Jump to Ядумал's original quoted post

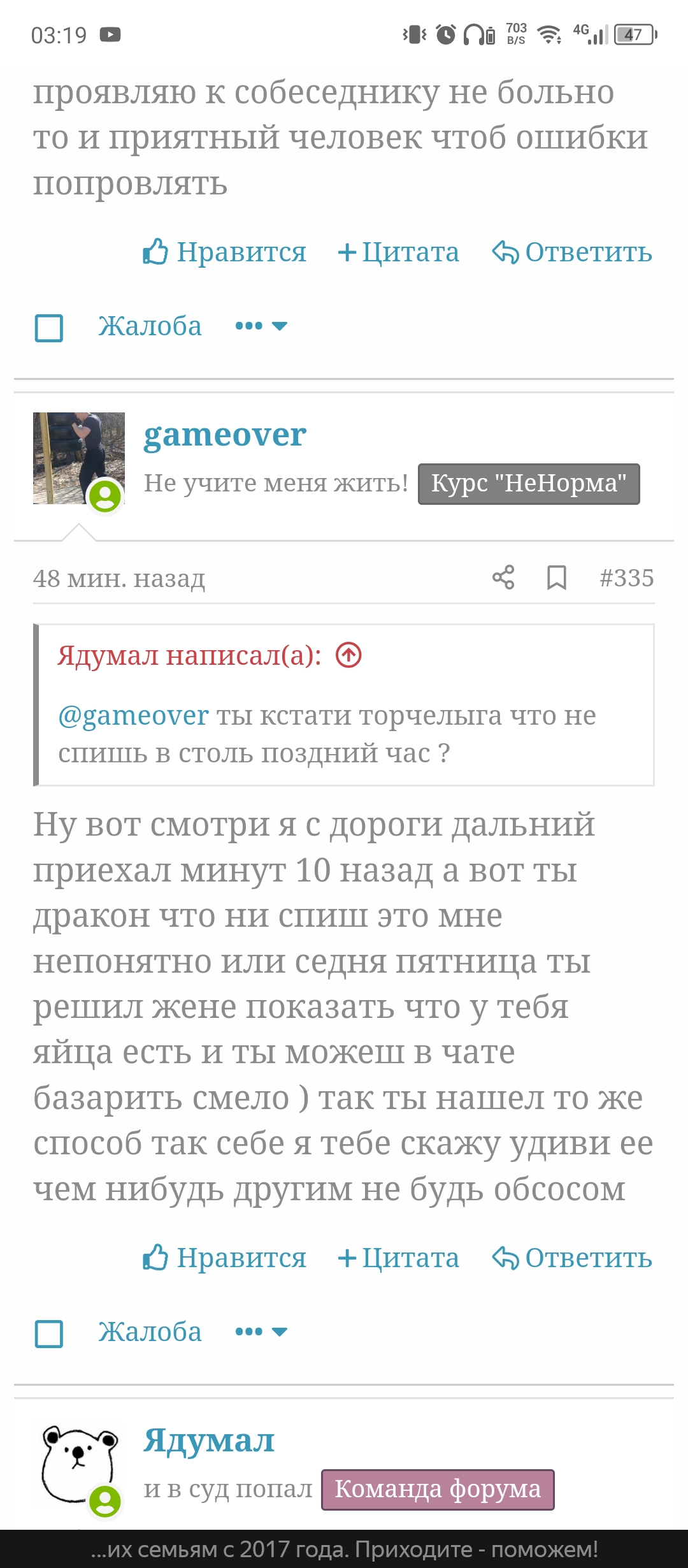click(348, 655)
